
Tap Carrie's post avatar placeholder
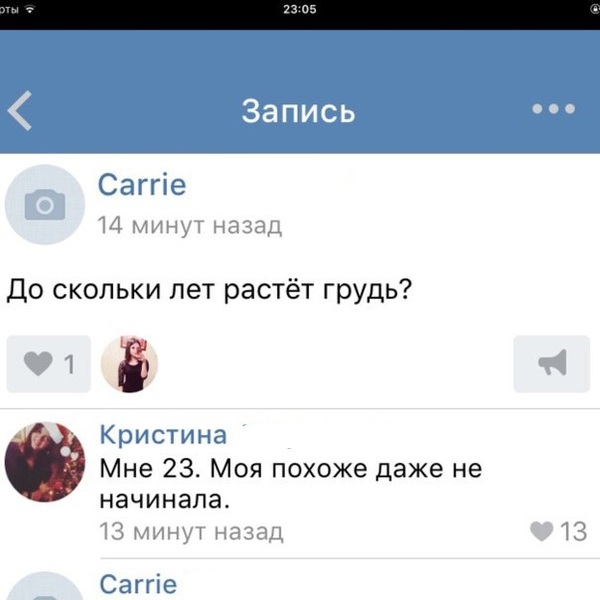click(44, 205)
